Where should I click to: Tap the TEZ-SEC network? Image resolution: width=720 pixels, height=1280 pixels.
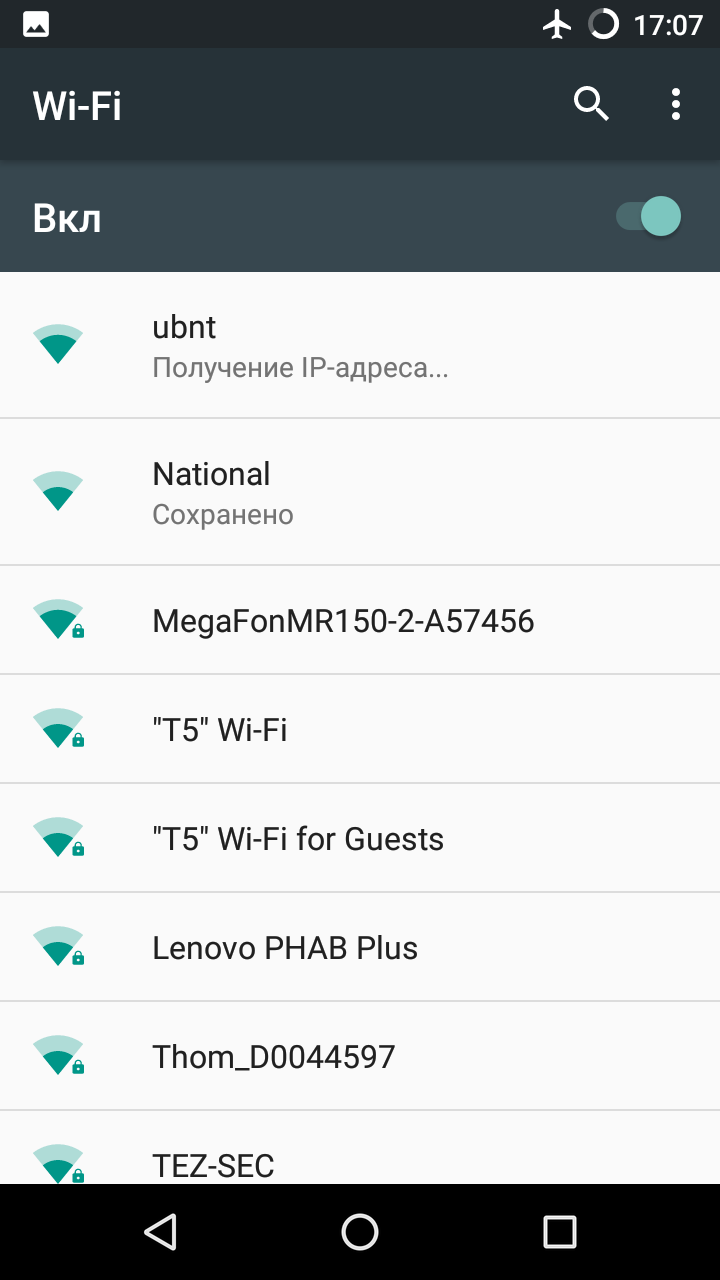(x=360, y=1162)
